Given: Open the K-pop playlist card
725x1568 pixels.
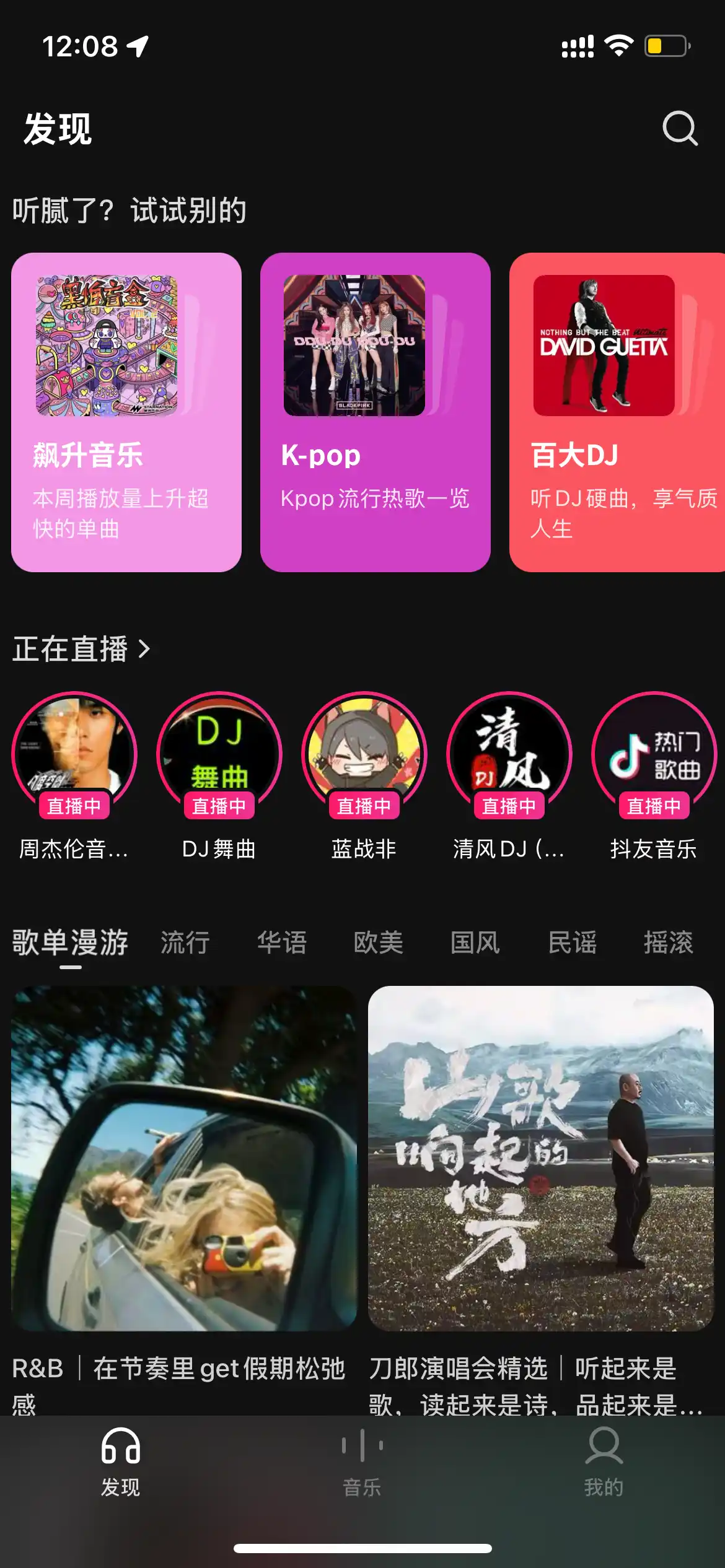Looking at the screenshot, I should click(375, 412).
